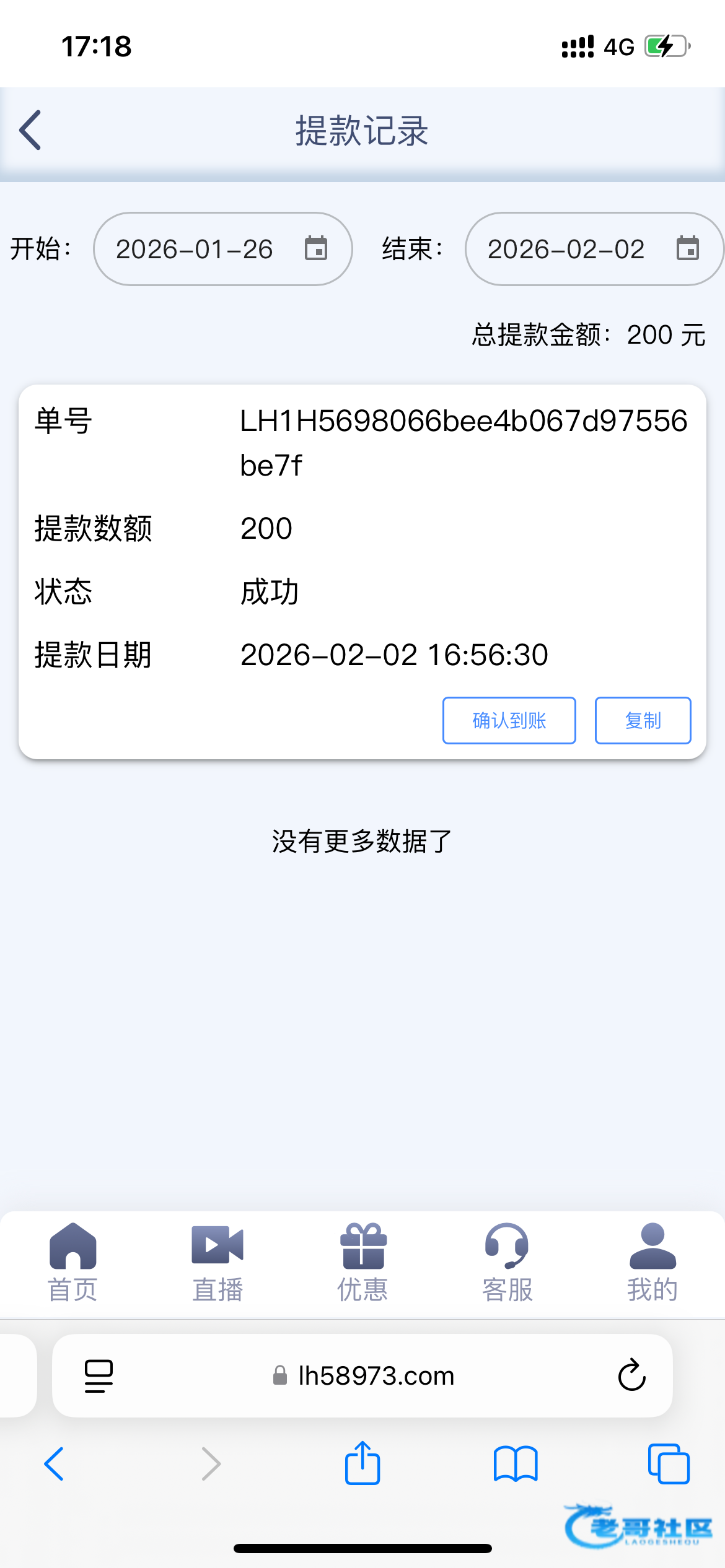725x1568 pixels.
Task: Open the browser bookmarks
Action: (516, 1464)
